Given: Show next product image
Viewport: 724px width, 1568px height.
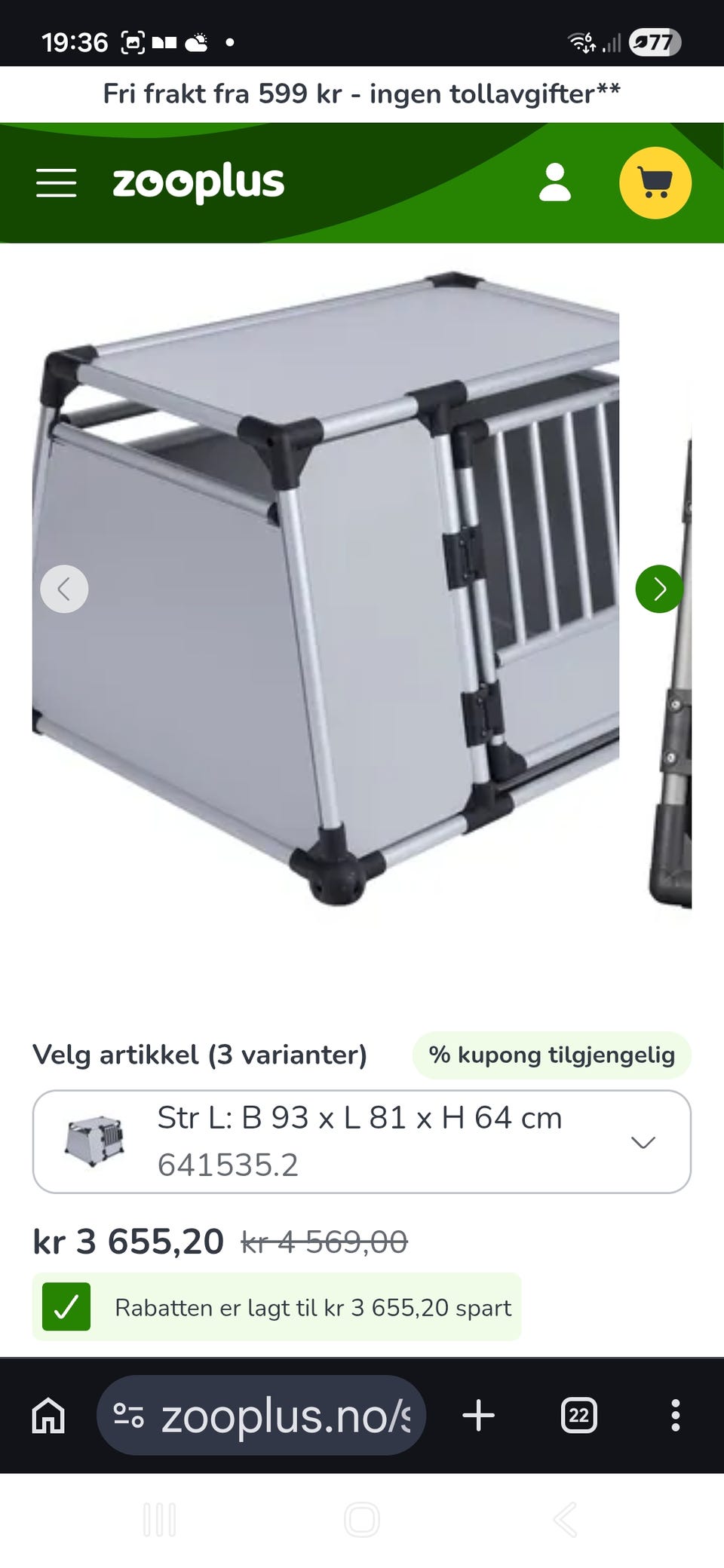Looking at the screenshot, I should (660, 589).
